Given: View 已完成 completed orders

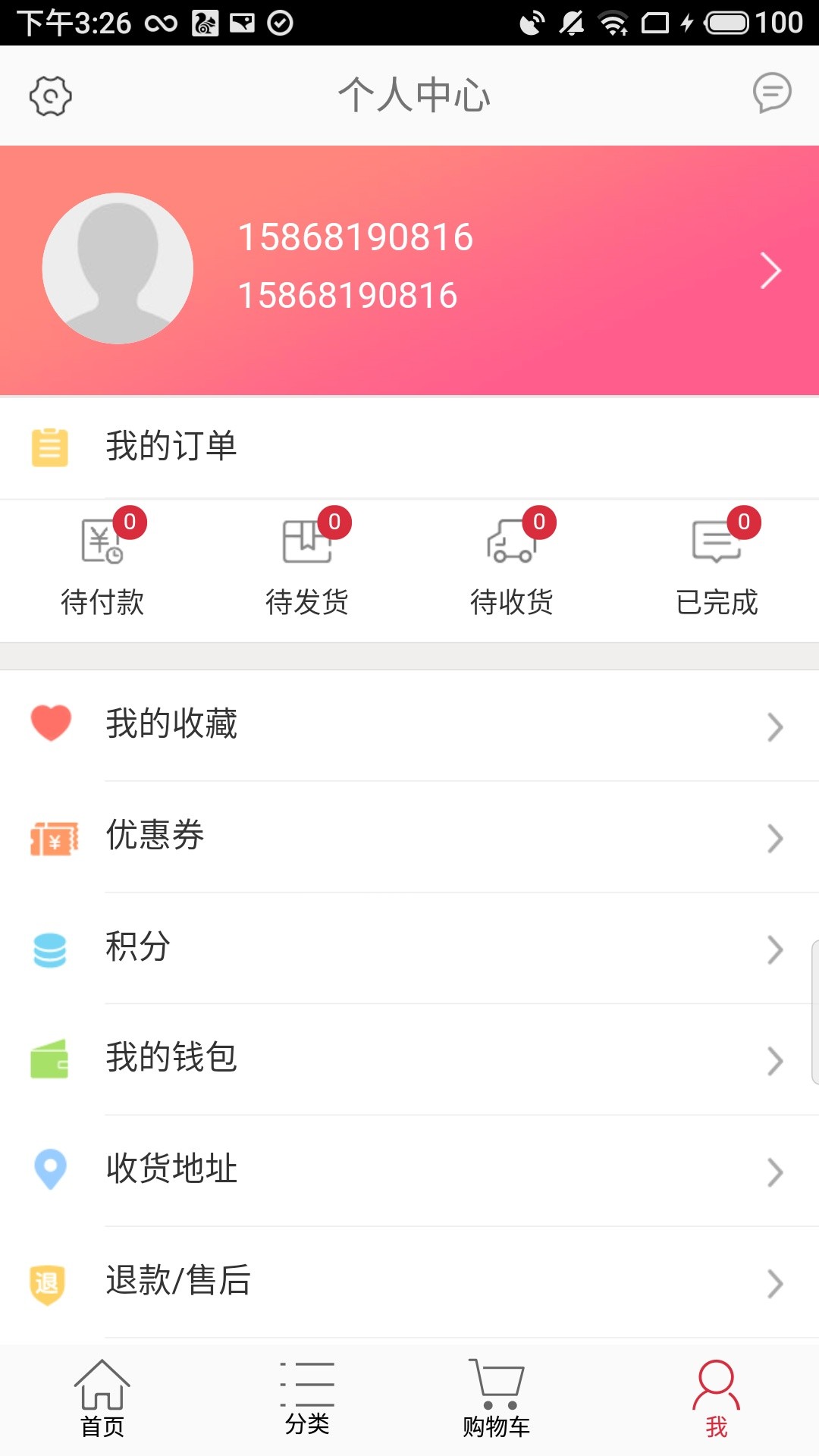Looking at the screenshot, I should [717, 569].
